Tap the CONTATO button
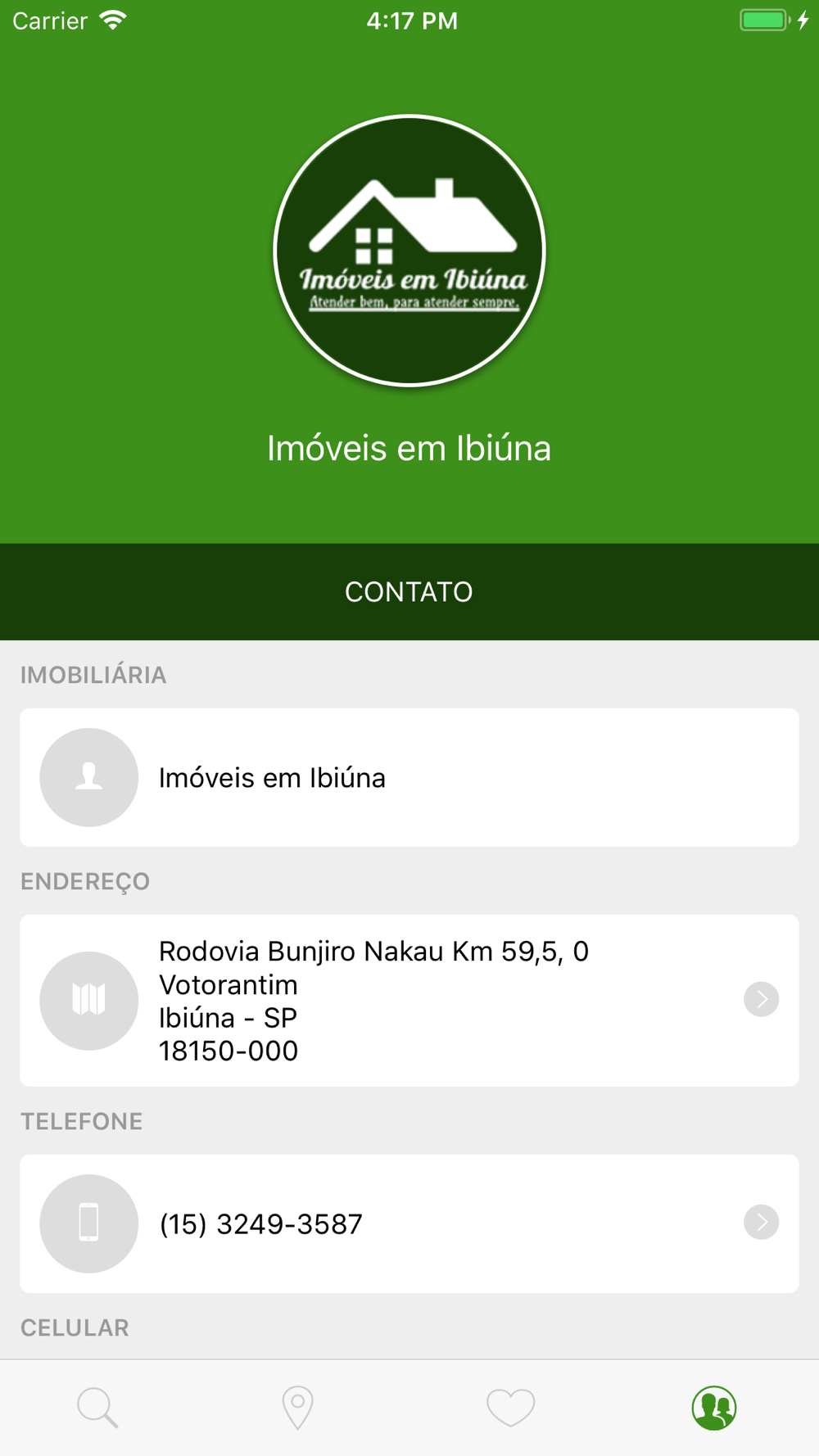819x1456 pixels. pyautogui.click(x=409, y=591)
